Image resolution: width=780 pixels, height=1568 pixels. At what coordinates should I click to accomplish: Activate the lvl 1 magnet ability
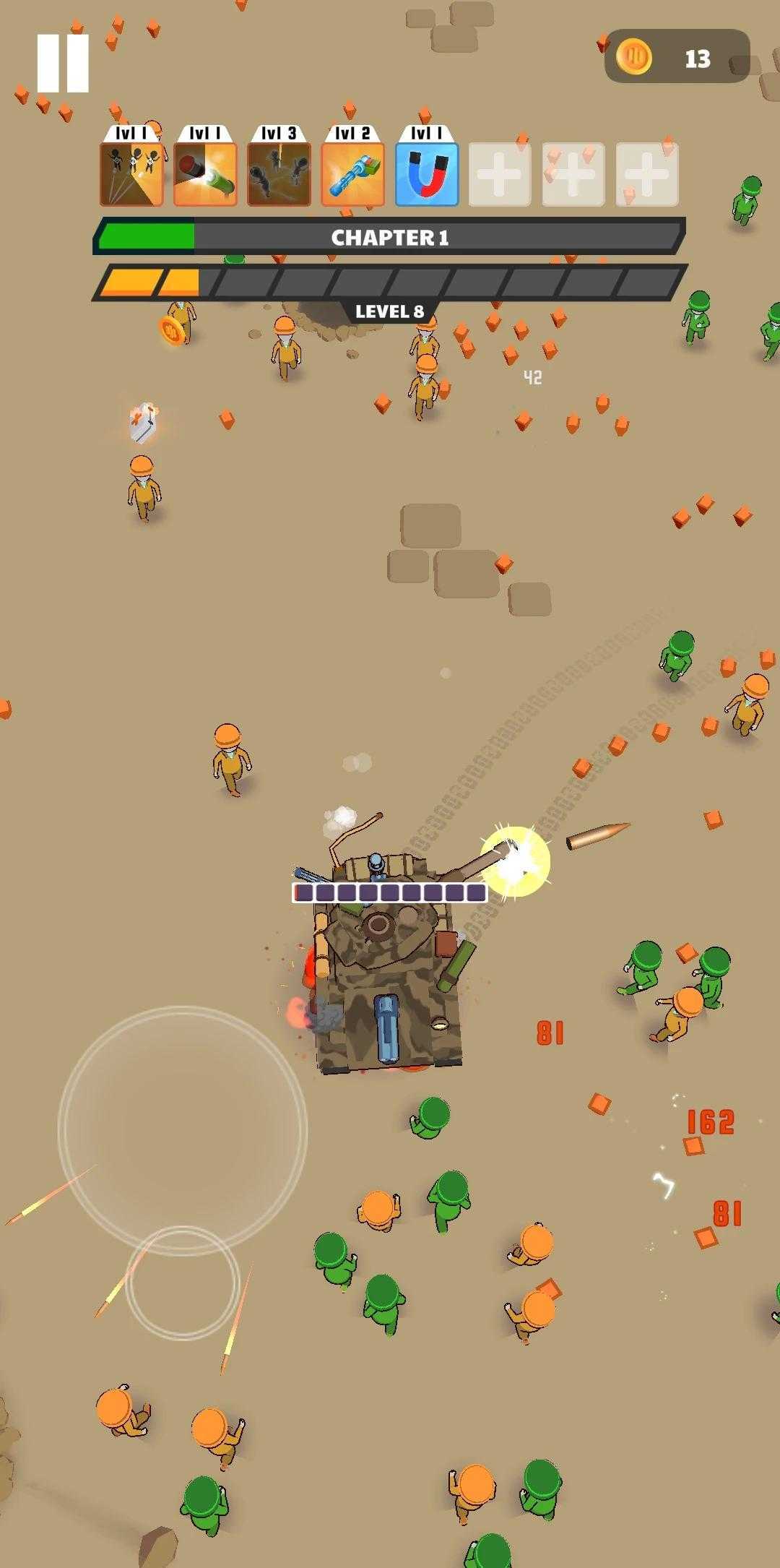(427, 173)
